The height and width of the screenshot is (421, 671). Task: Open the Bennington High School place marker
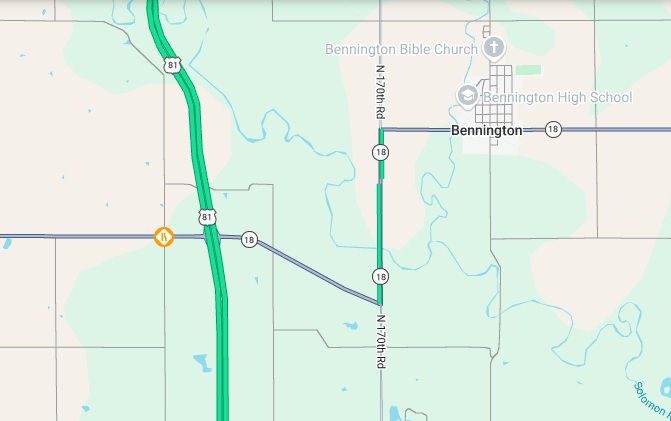pos(467,95)
